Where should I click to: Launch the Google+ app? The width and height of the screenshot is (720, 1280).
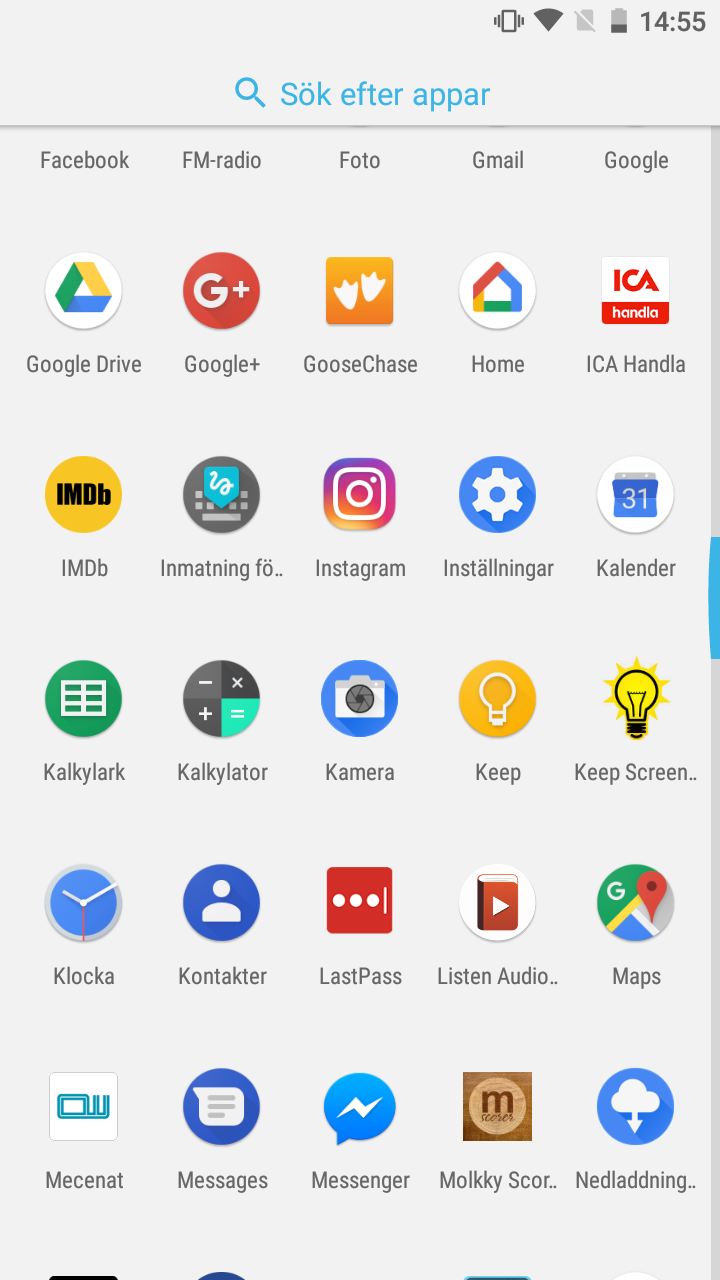coord(222,291)
